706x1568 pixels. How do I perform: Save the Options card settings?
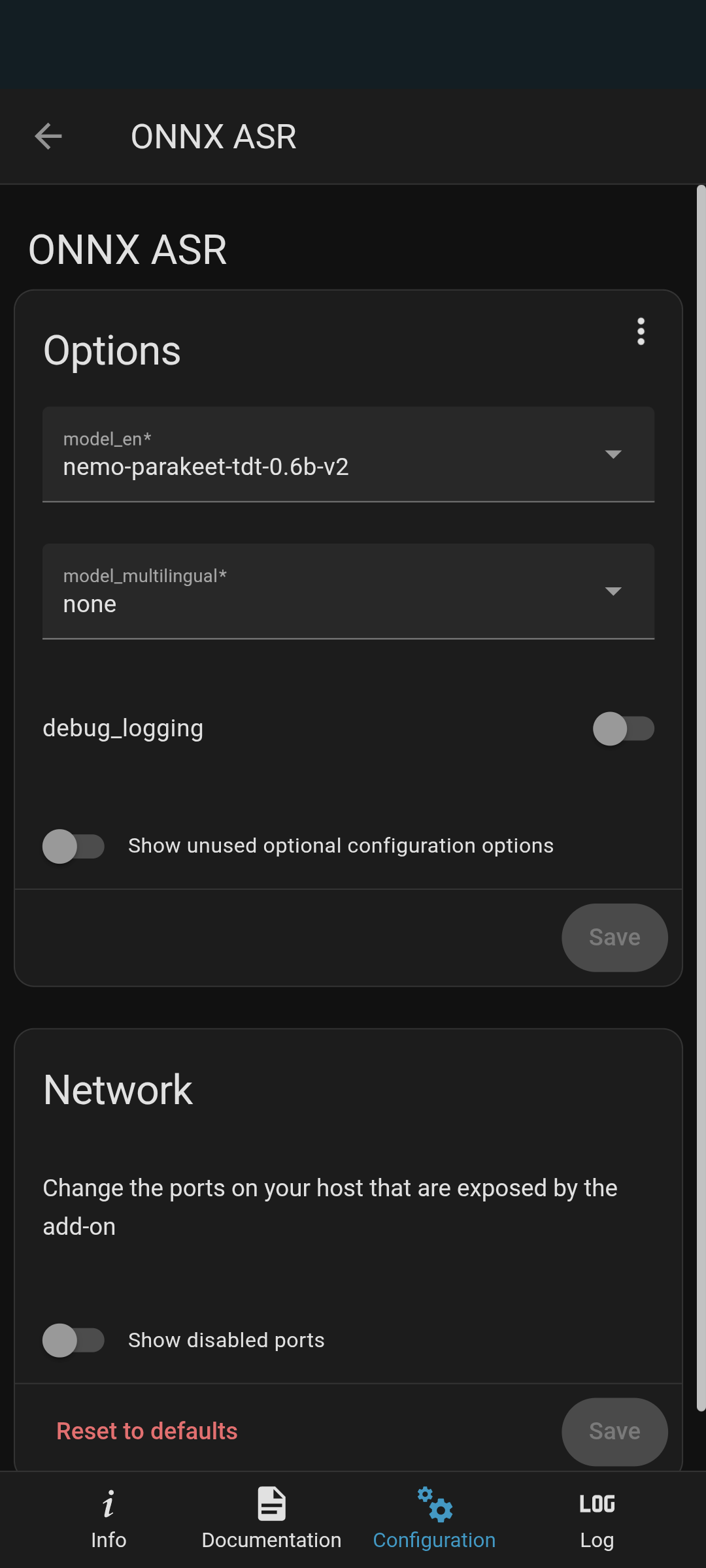(x=614, y=938)
